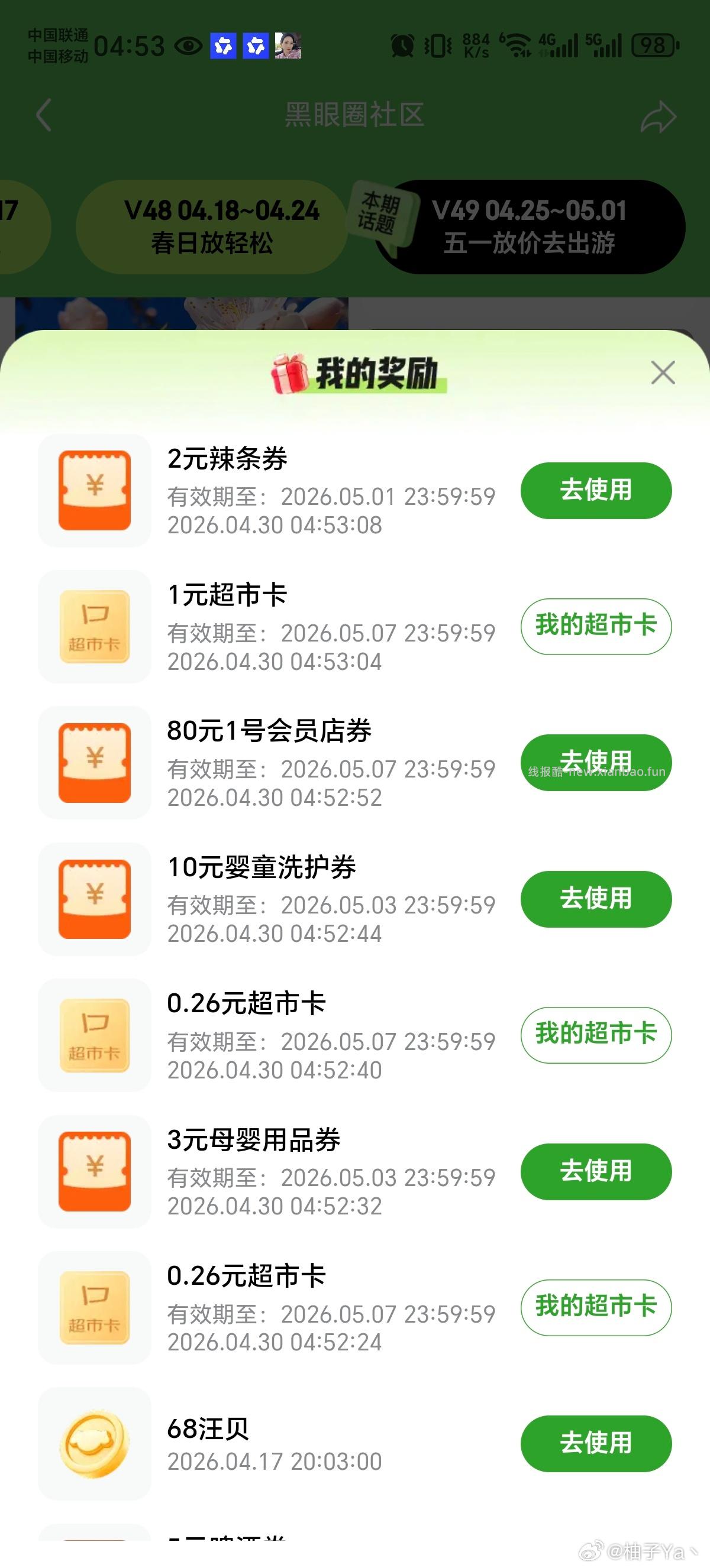Screen dimensions: 710x1568
Task: Tap the 黑眼圈社区 title bar
Action: click(355, 116)
